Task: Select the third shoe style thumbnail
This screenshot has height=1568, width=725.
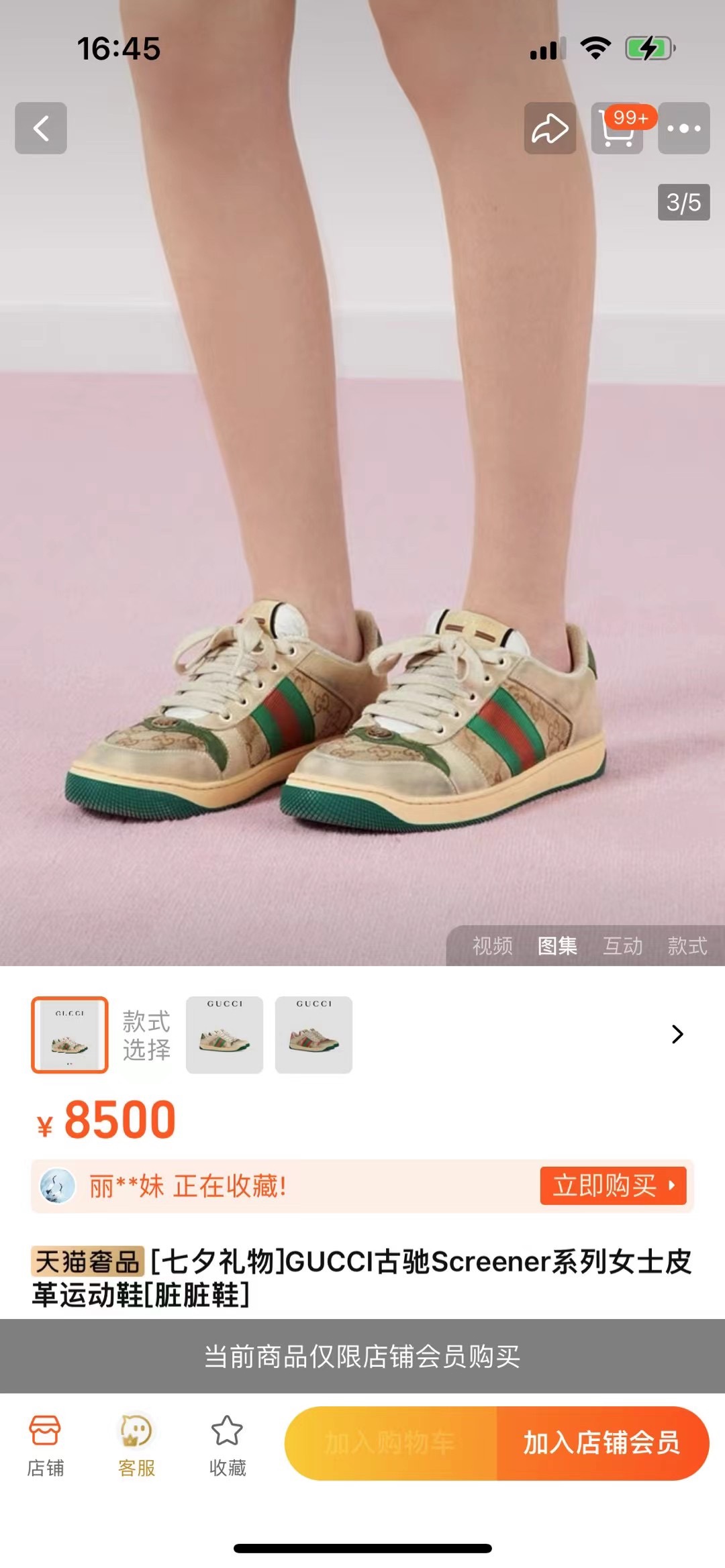Action: tap(313, 1035)
